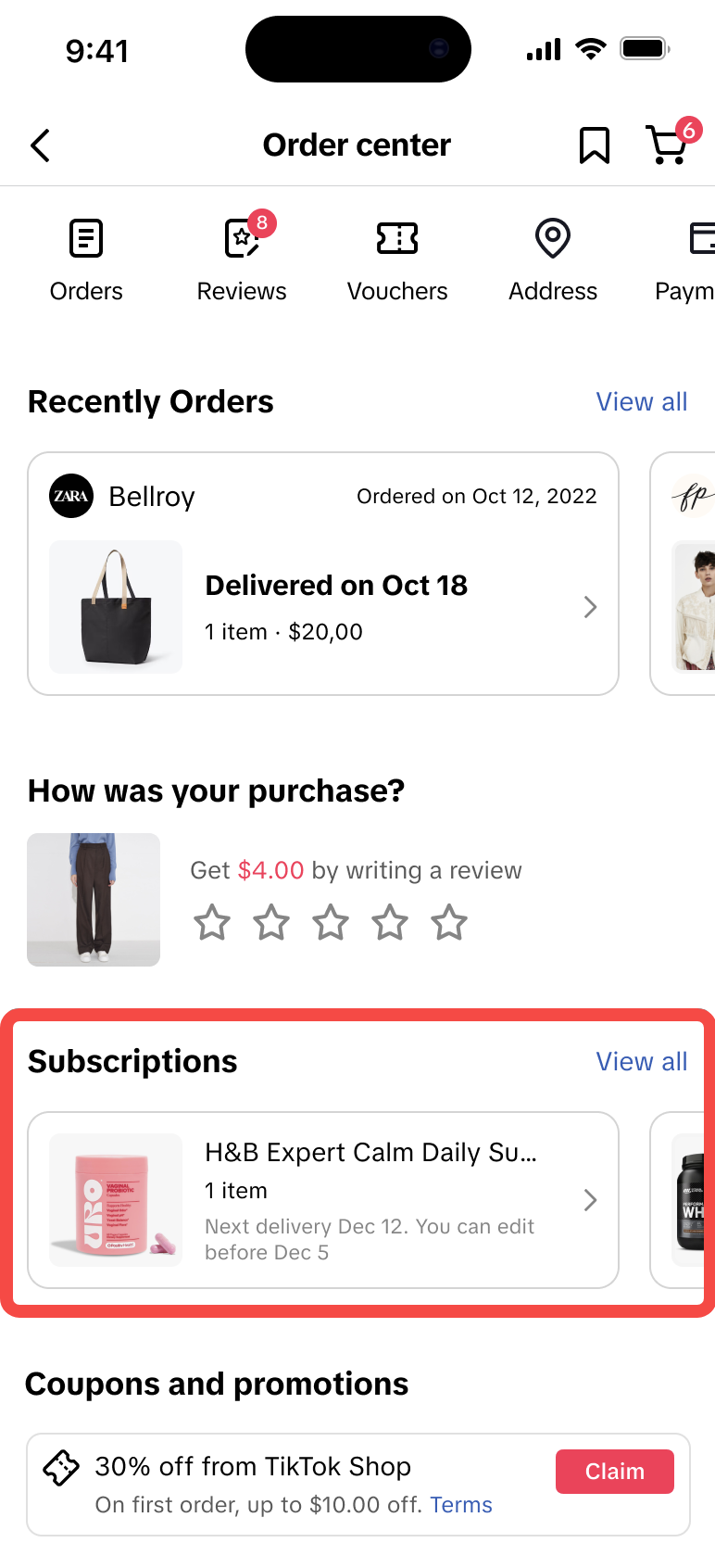Open the shopping cart
The width and height of the screenshot is (715, 1568).
click(x=668, y=145)
